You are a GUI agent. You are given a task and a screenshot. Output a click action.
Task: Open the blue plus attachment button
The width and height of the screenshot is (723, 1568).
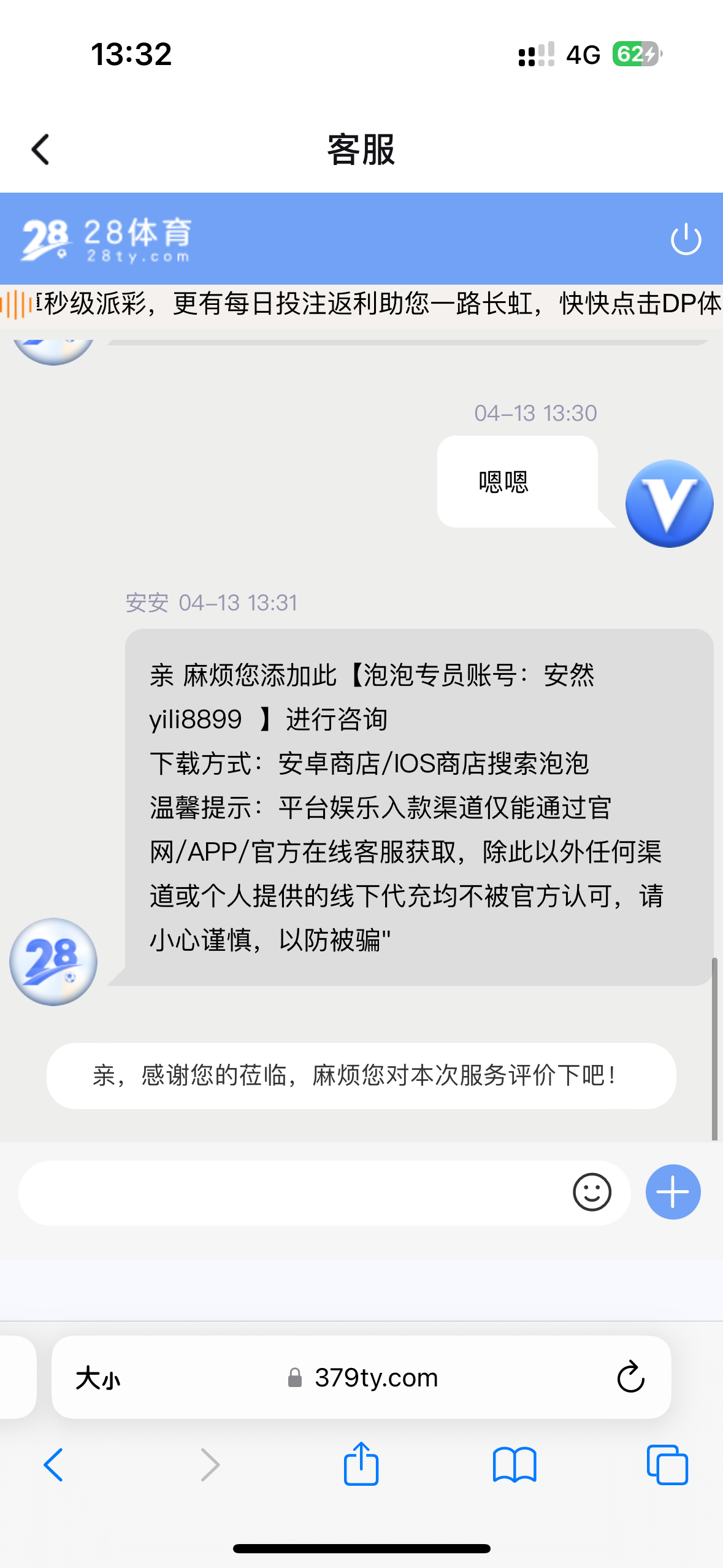coord(673,1192)
